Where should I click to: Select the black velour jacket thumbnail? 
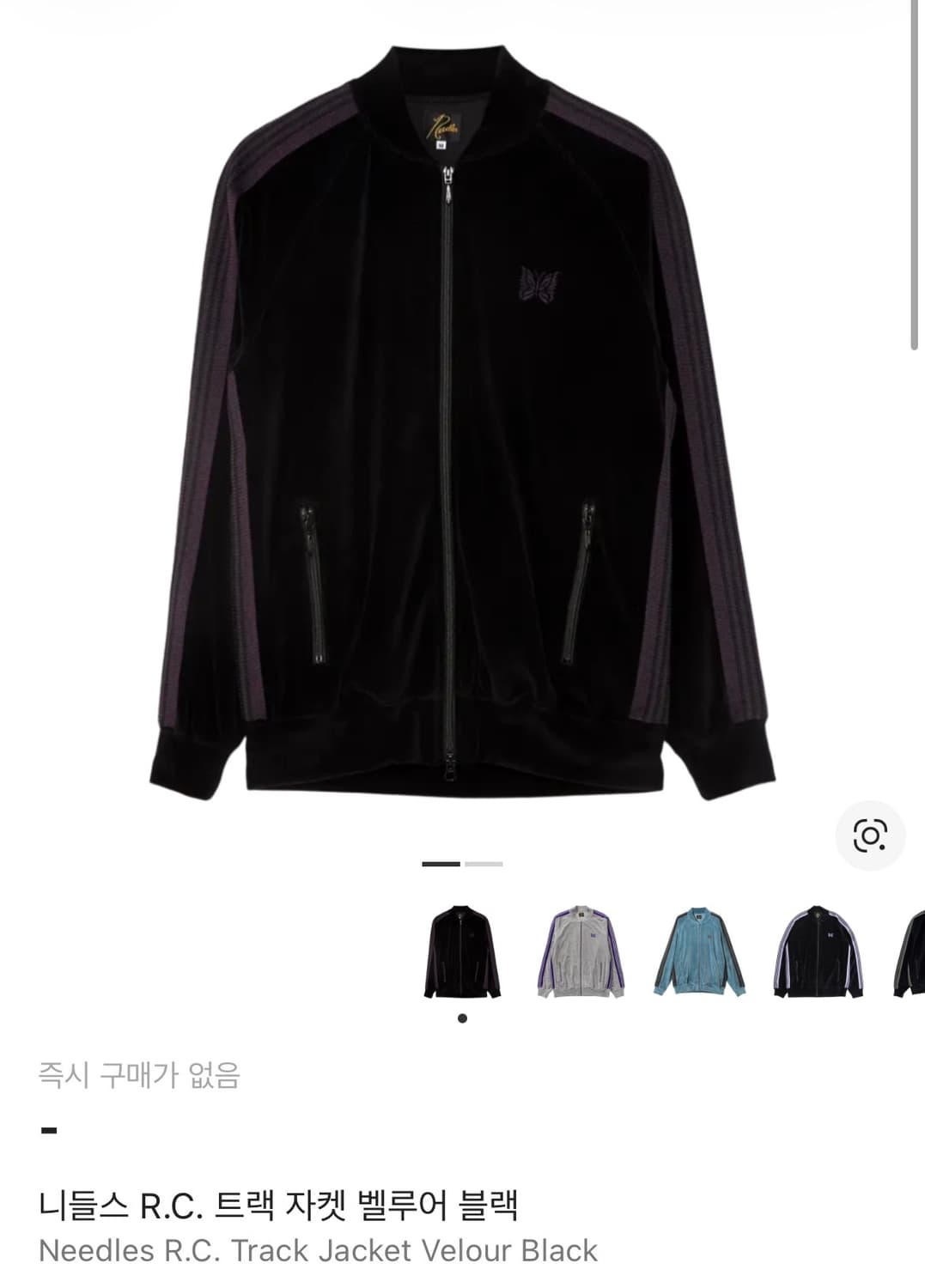click(462, 953)
